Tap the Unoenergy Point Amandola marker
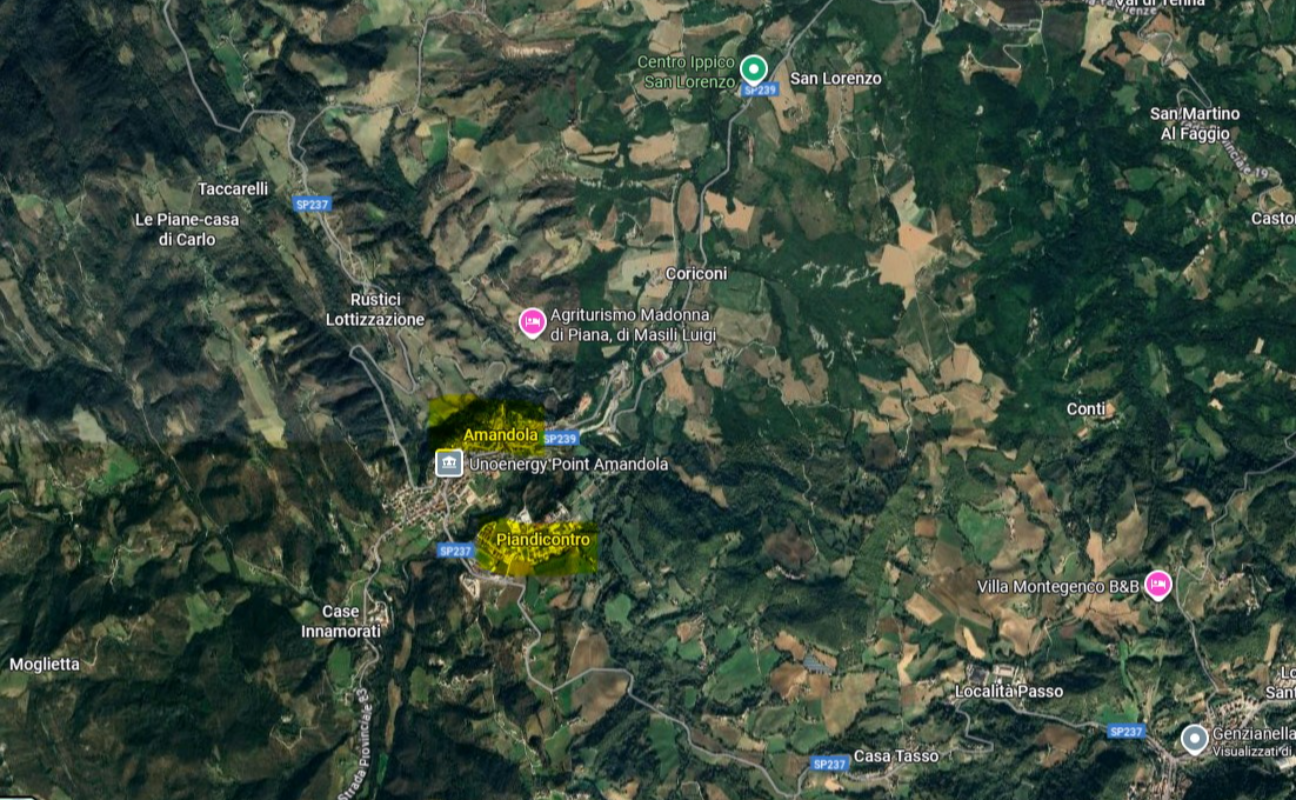Screen dimensions: 1296x800 coord(449,463)
